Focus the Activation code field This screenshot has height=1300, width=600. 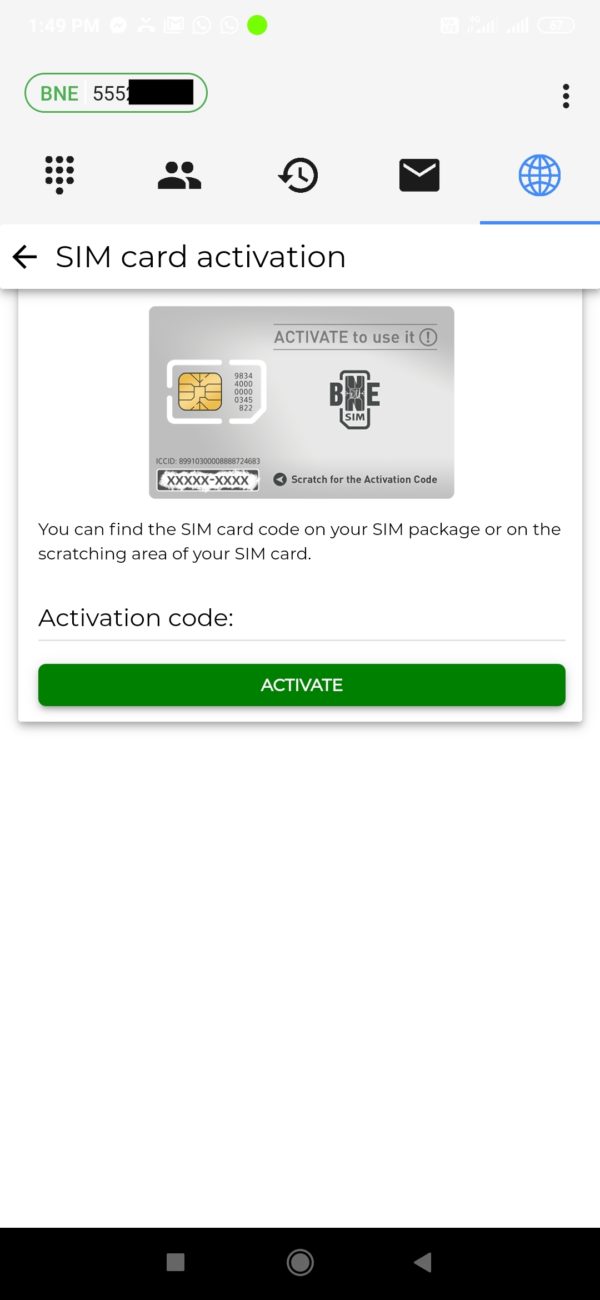pyautogui.click(x=301, y=618)
